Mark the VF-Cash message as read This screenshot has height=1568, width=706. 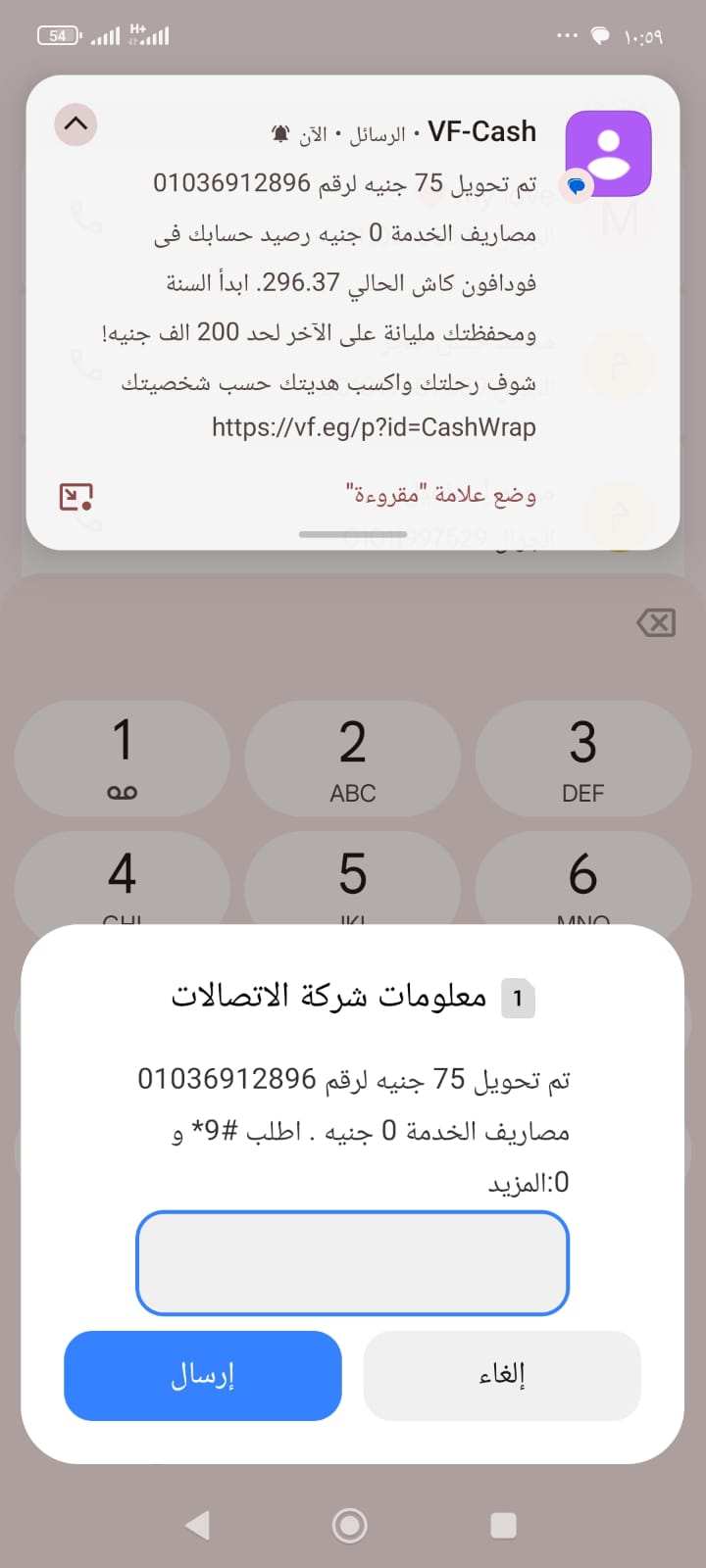pos(441,494)
